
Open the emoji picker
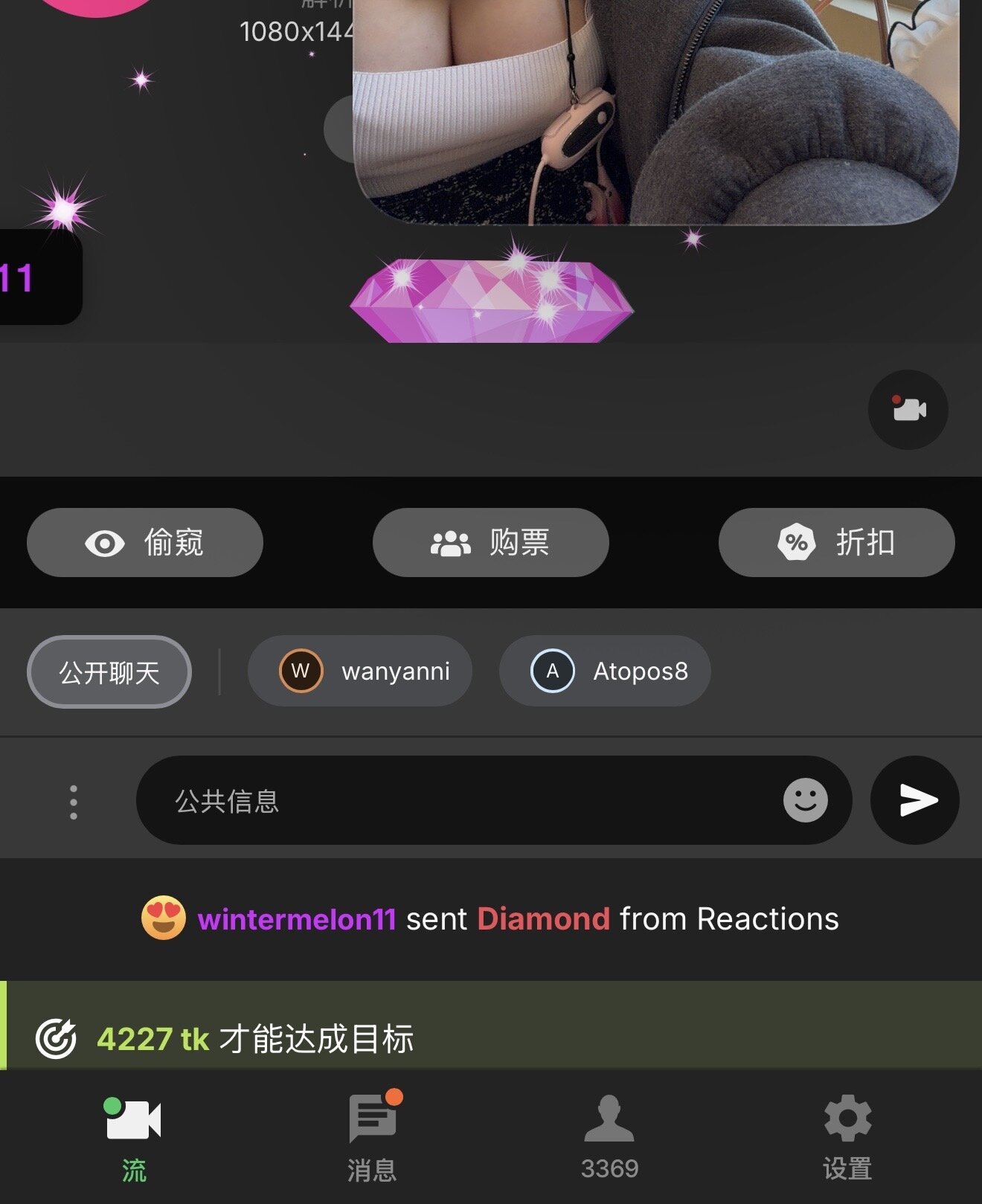point(805,800)
